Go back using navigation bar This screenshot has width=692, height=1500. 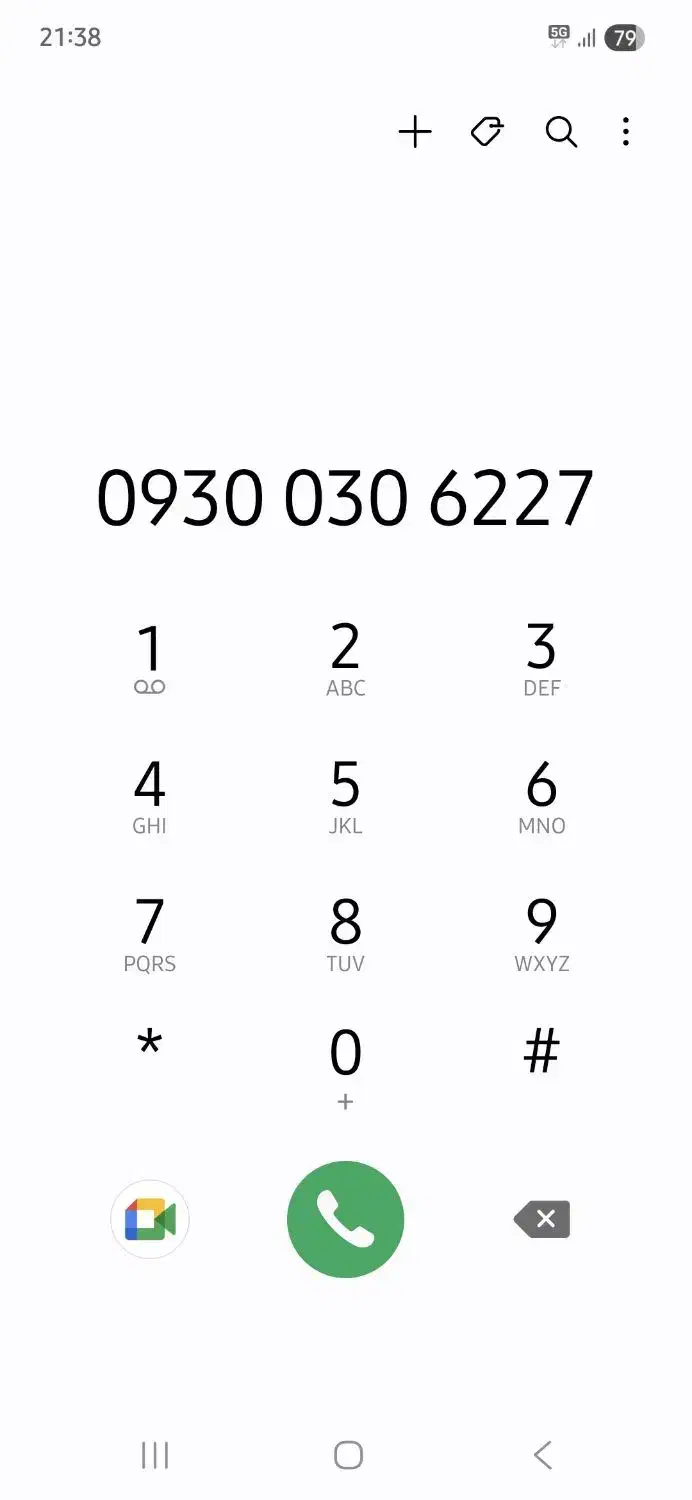pyautogui.click(x=542, y=1455)
